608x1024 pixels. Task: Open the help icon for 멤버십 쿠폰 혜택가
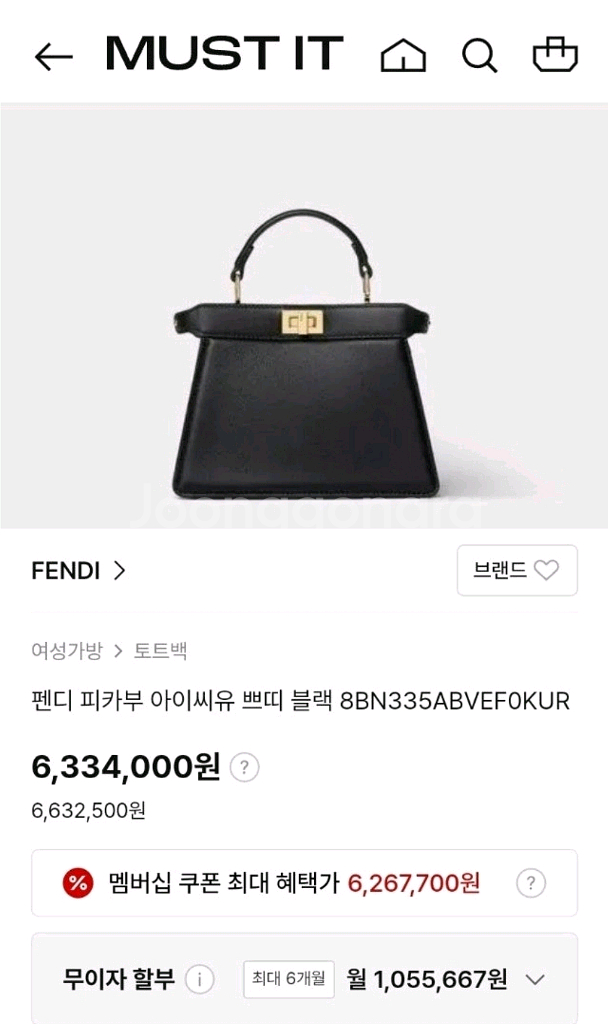point(530,883)
